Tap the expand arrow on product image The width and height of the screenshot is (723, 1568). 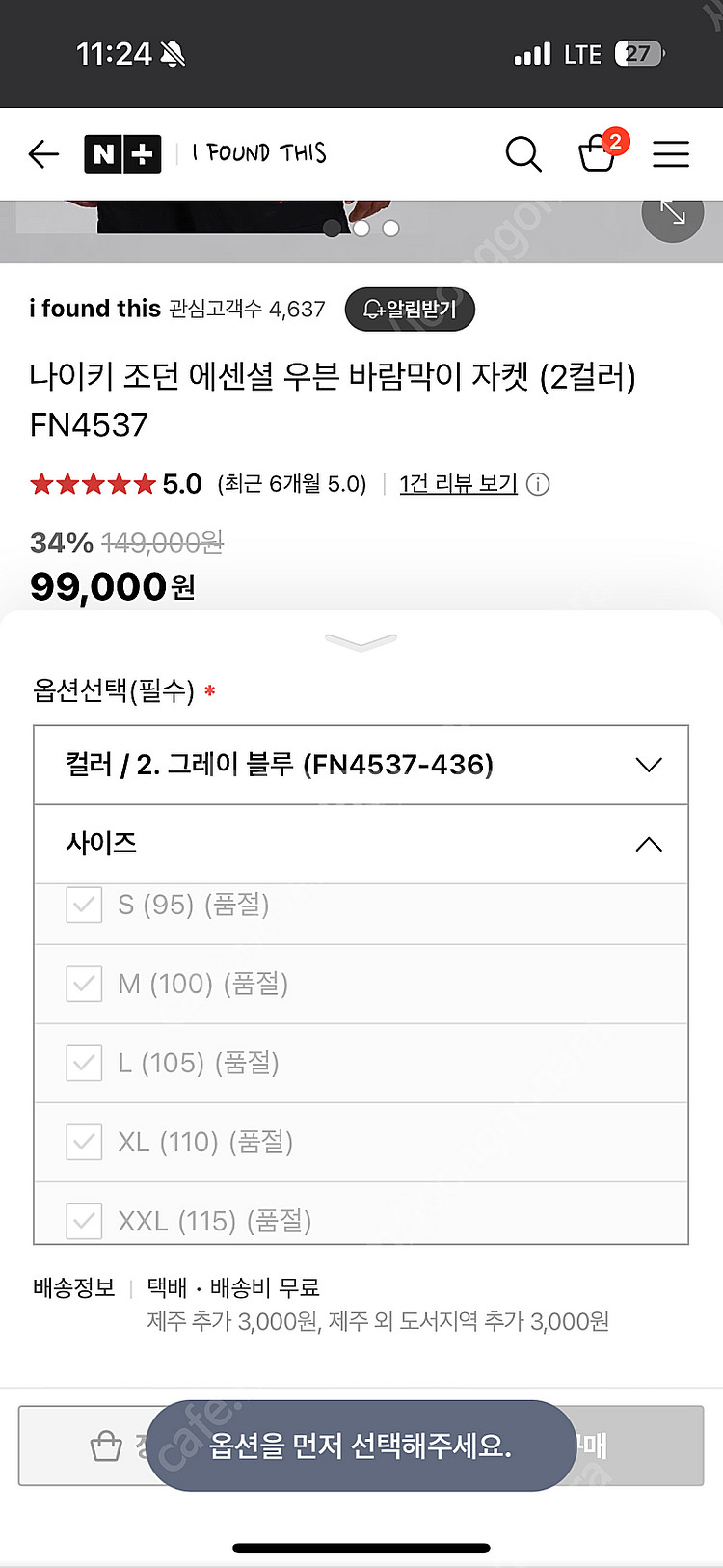[x=672, y=214]
